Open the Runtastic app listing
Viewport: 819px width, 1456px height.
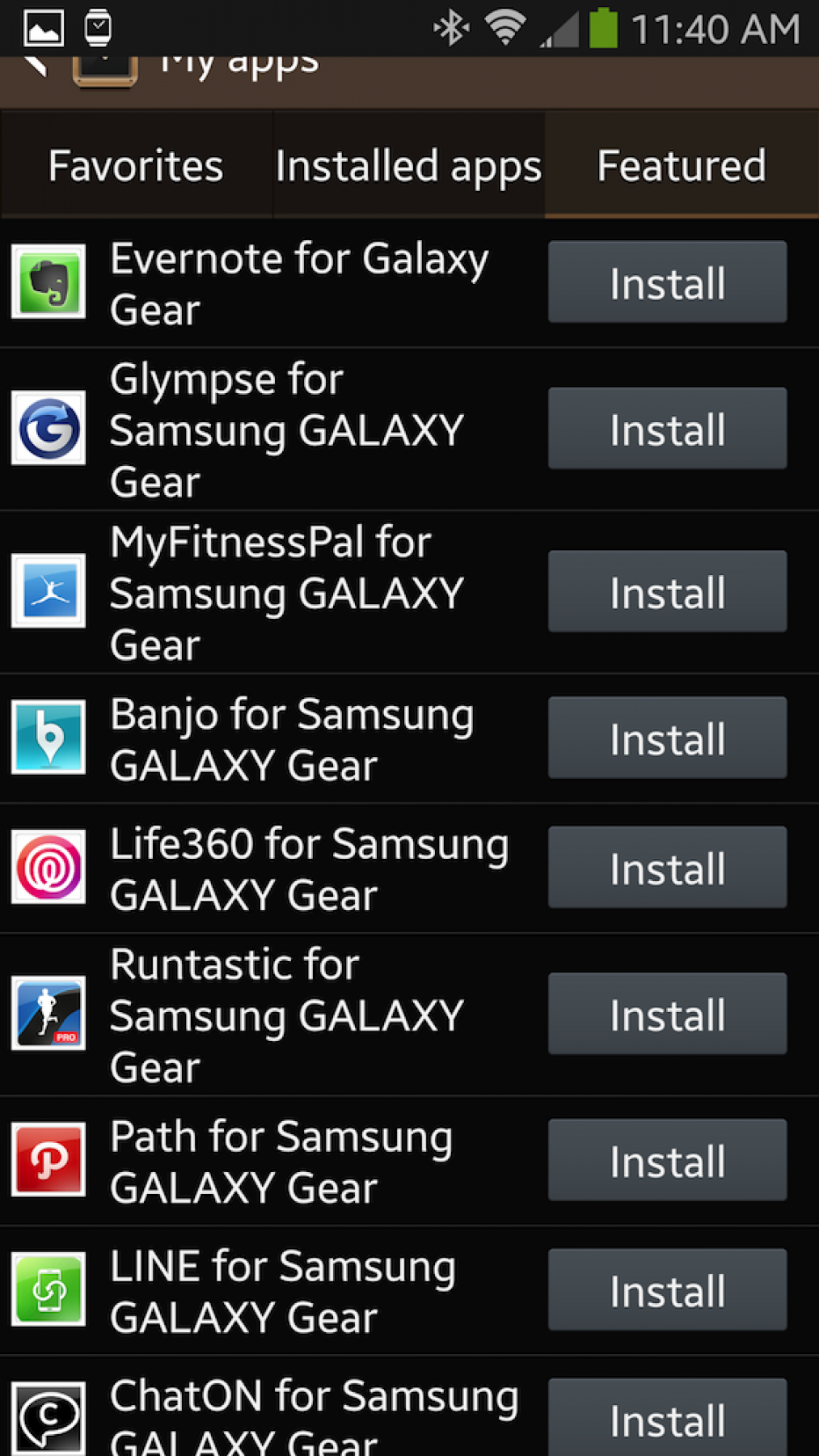pos(287,1015)
